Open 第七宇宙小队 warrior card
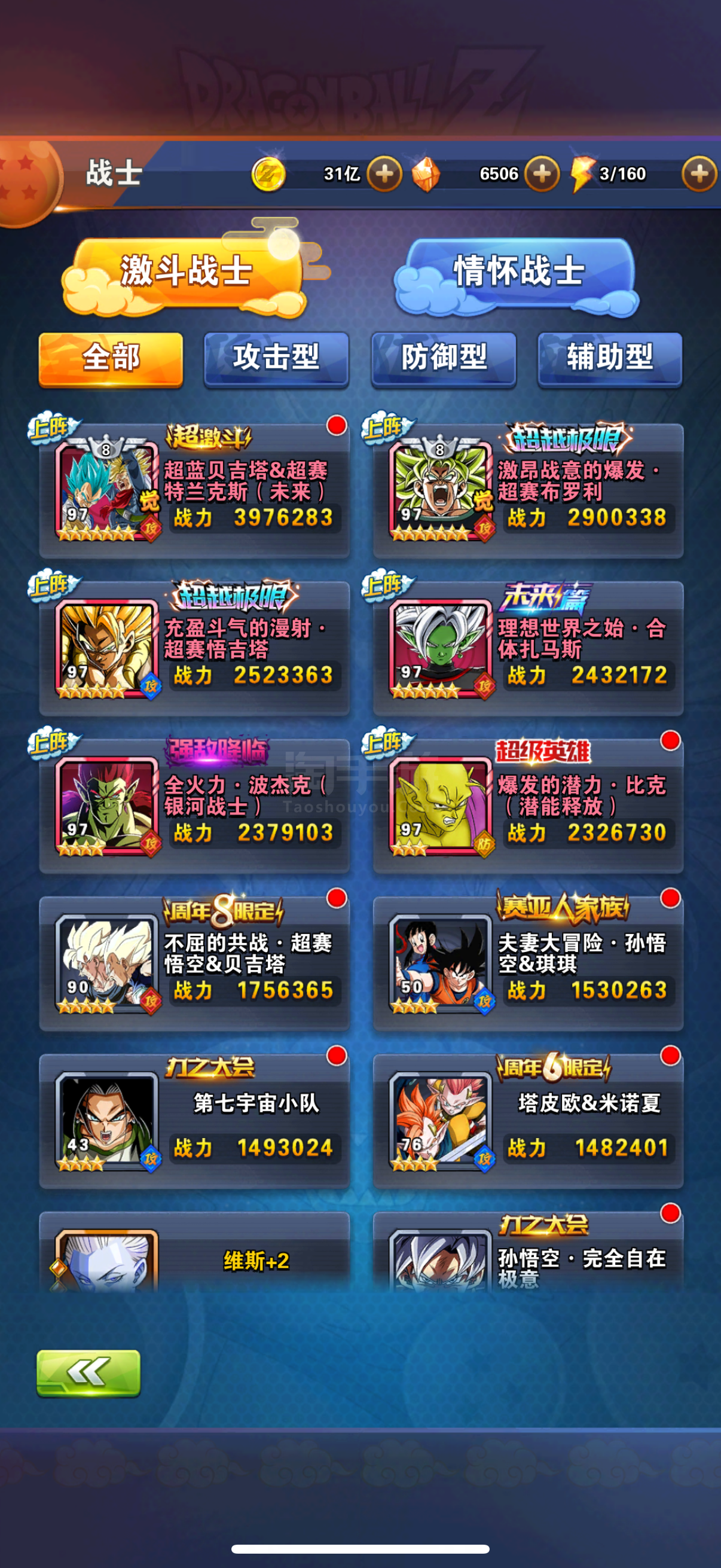 (194, 1121)
